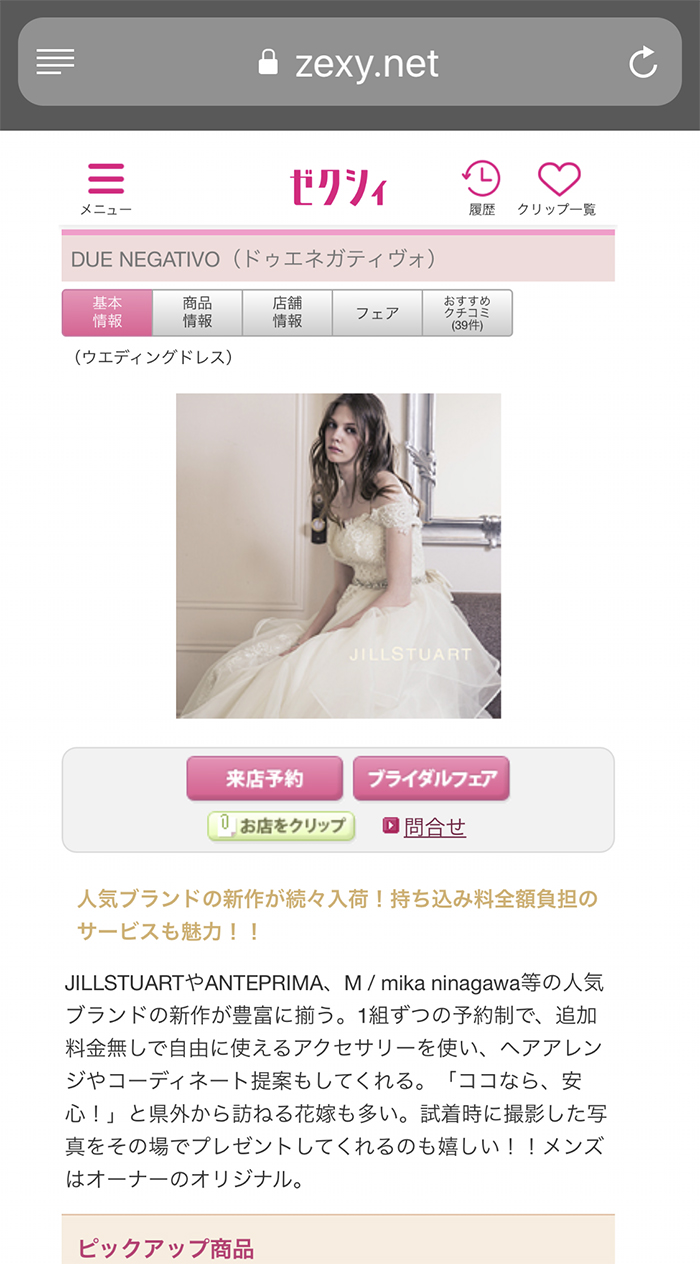Viewport: 700px width, 1264px height.
Task: Tap the 来店予約 button
Action: tap(264, 778)
